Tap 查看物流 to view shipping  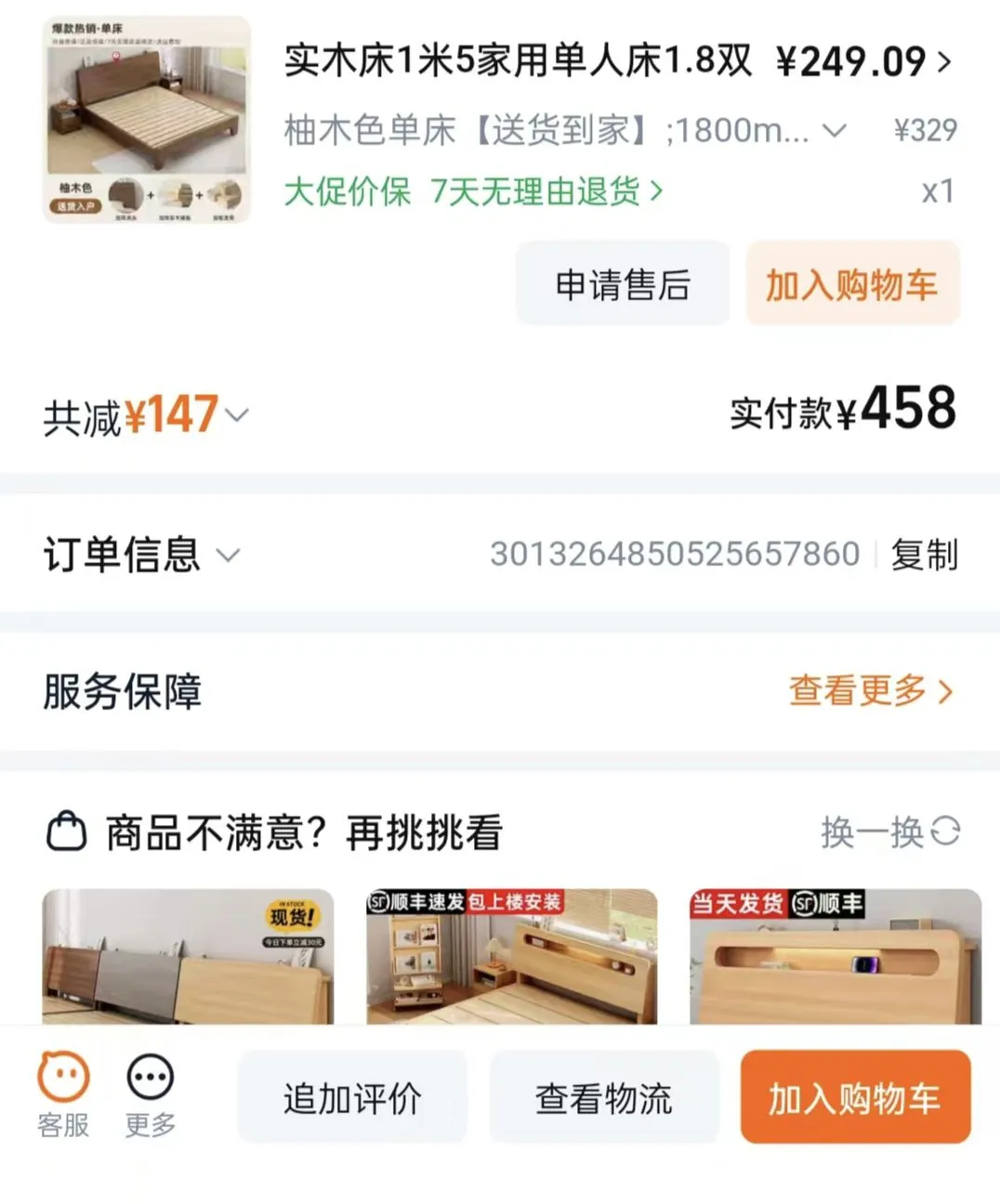click(x=603, y=1098)
